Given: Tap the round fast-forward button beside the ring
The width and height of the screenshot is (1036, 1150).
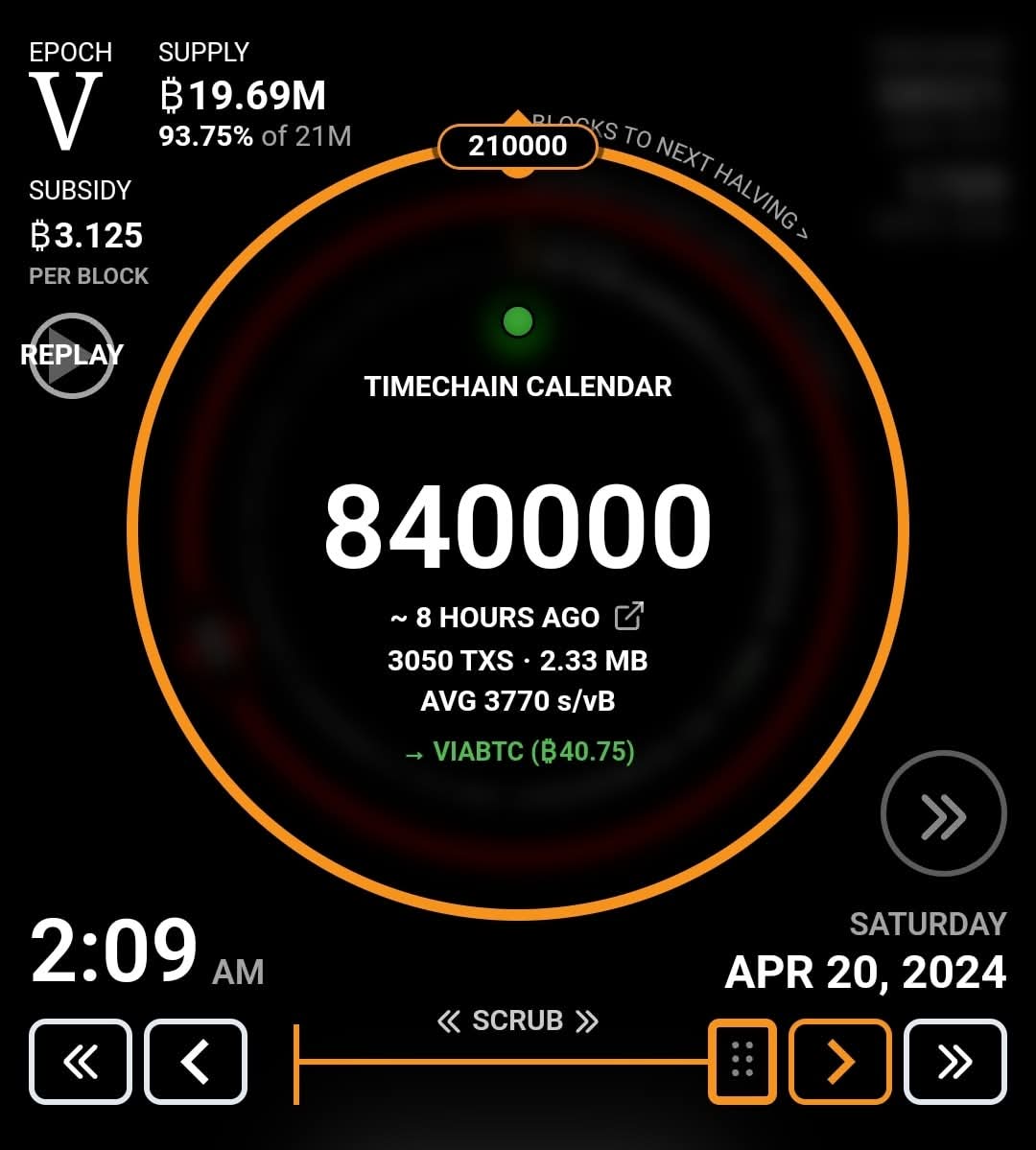Looking at the screenshot, I should [x=943, y=813].
